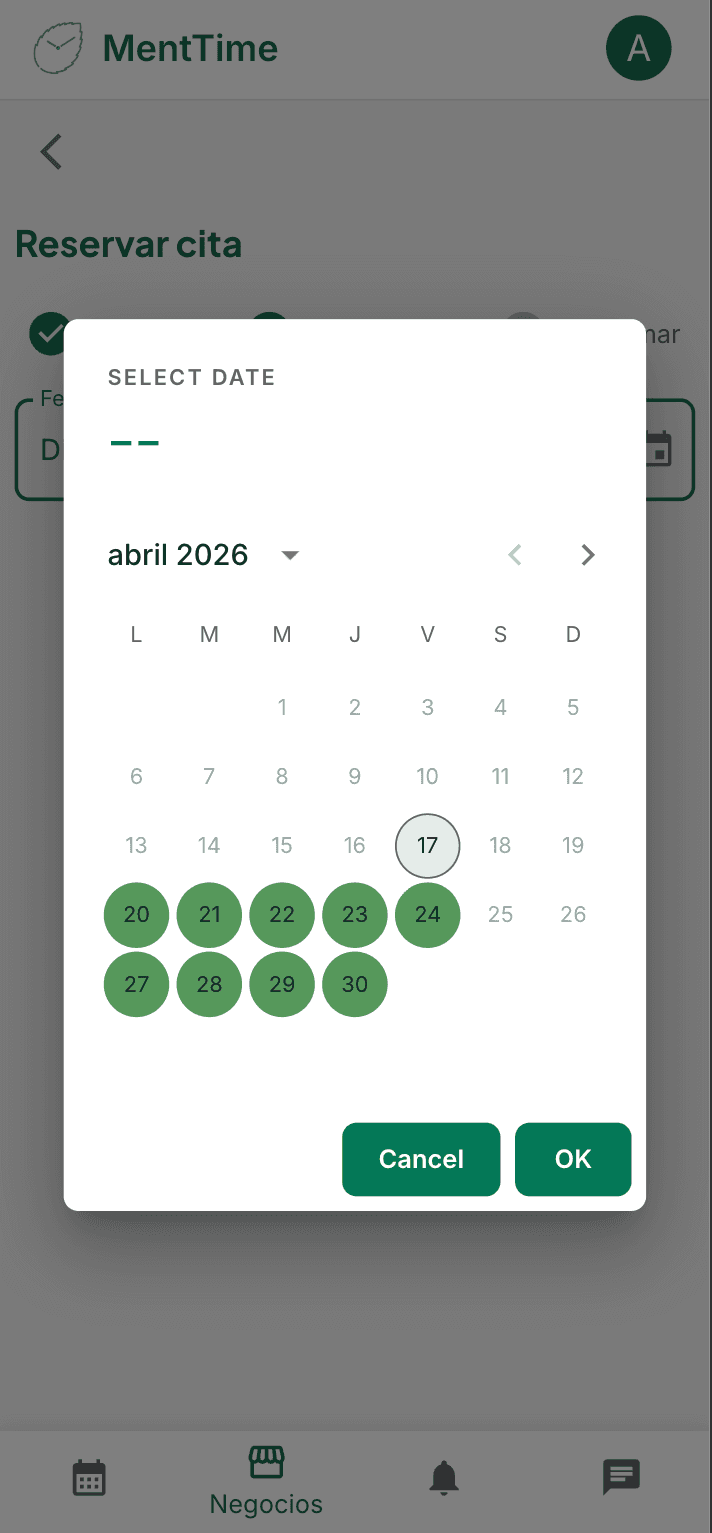Expand the abril 2026 year dropdown

289,555
